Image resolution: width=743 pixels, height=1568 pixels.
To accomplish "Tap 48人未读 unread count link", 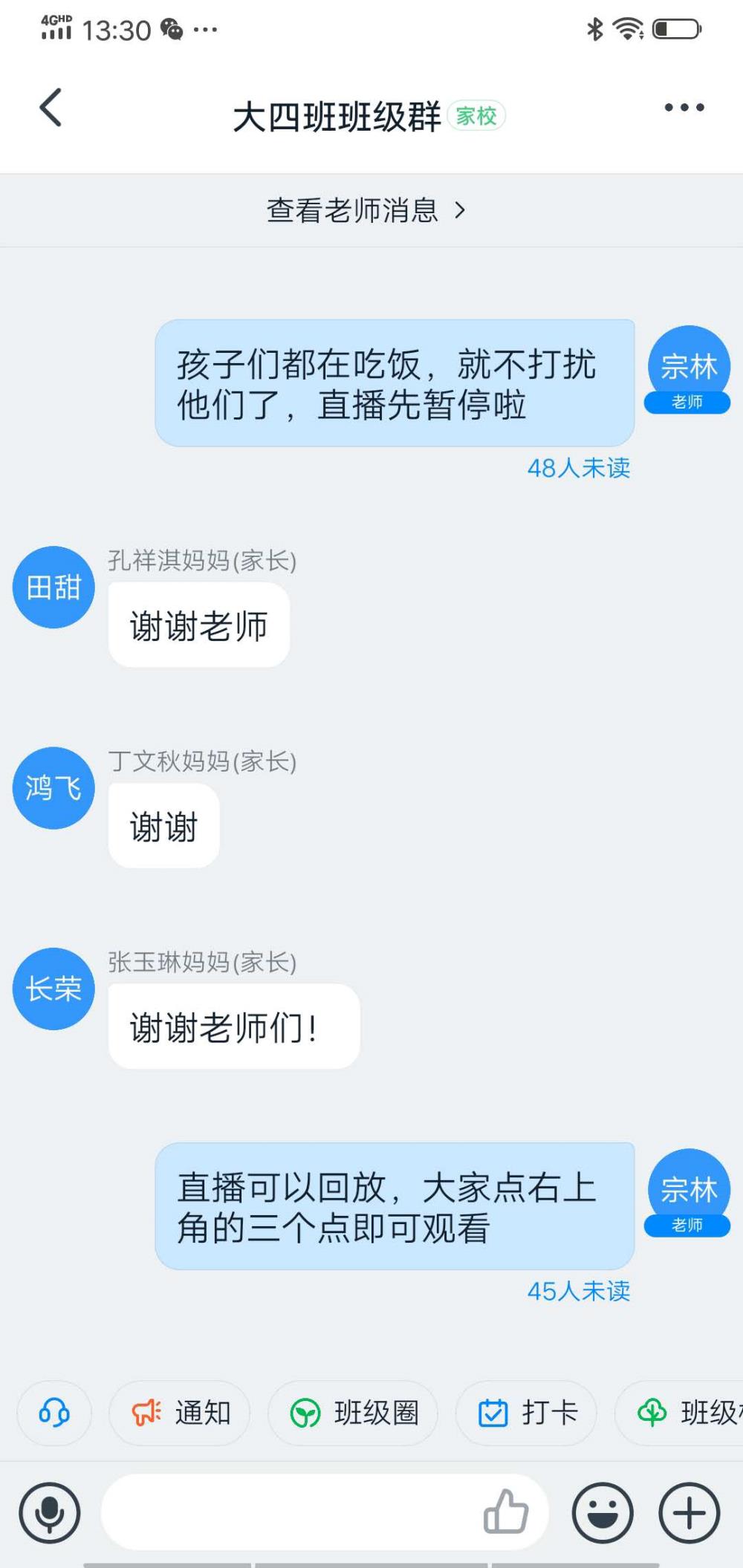I will [x=579, y=468].
